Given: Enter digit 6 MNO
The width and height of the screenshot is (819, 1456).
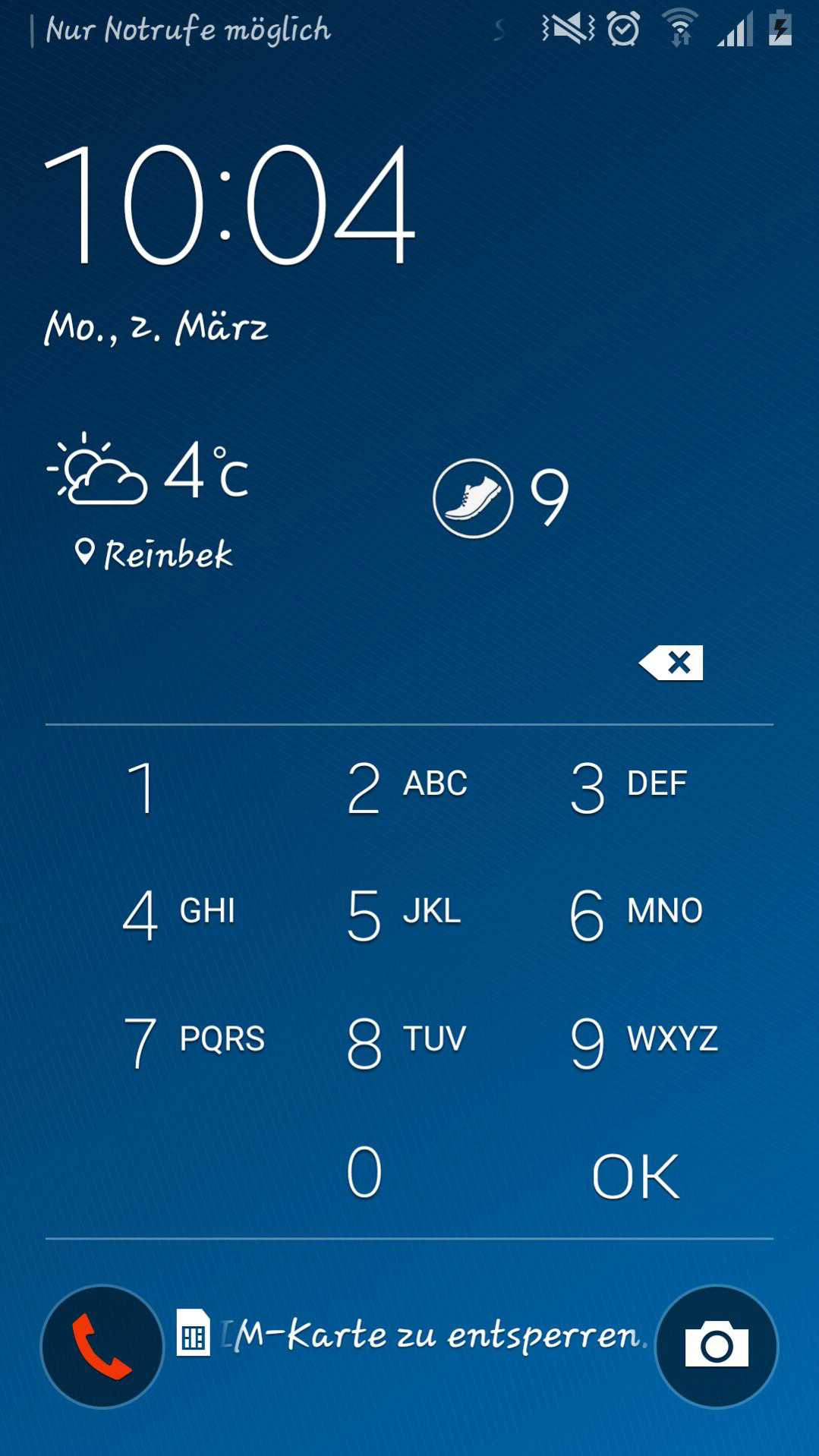Looking at the screenshot, I should tap(635, 915).
